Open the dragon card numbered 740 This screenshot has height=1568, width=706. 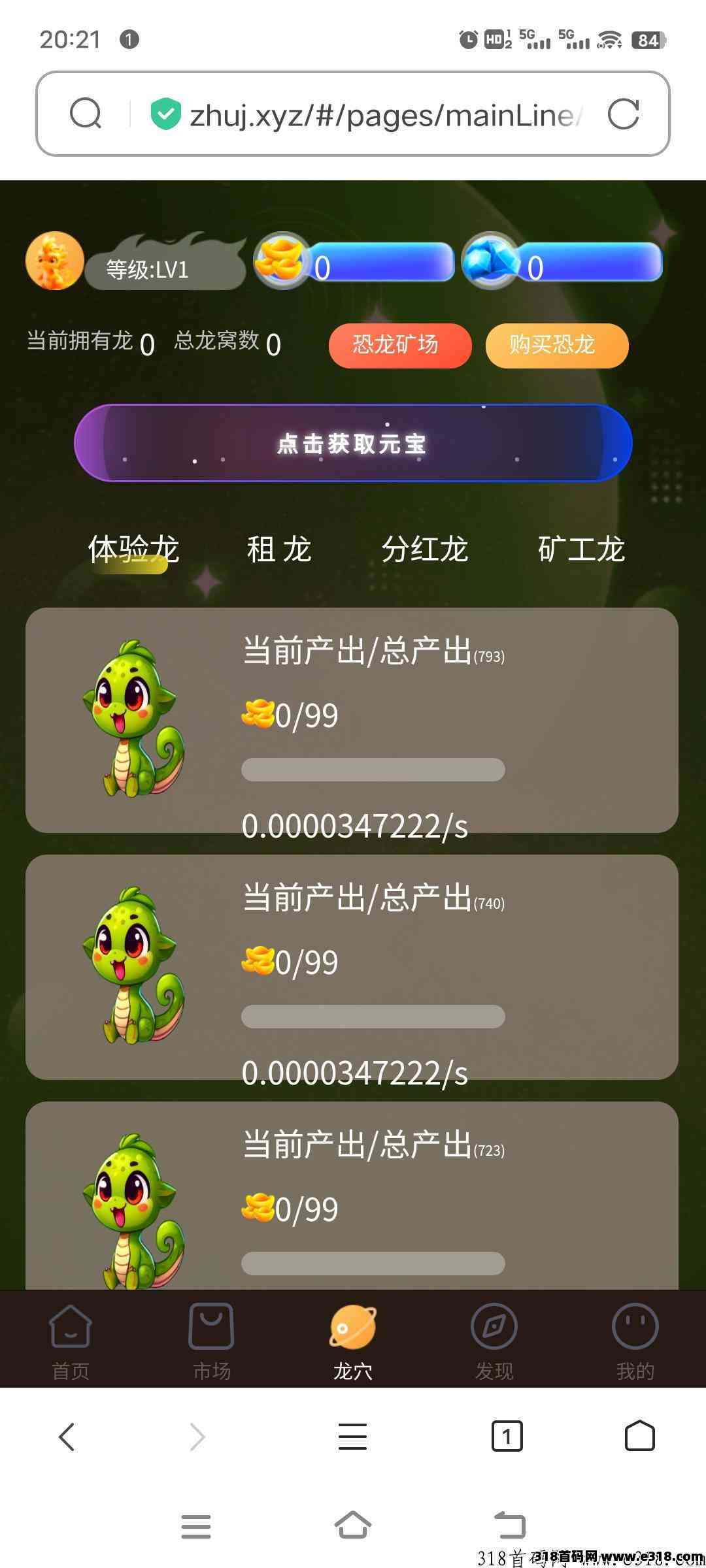pyautogui.click(x=352, y=967)
